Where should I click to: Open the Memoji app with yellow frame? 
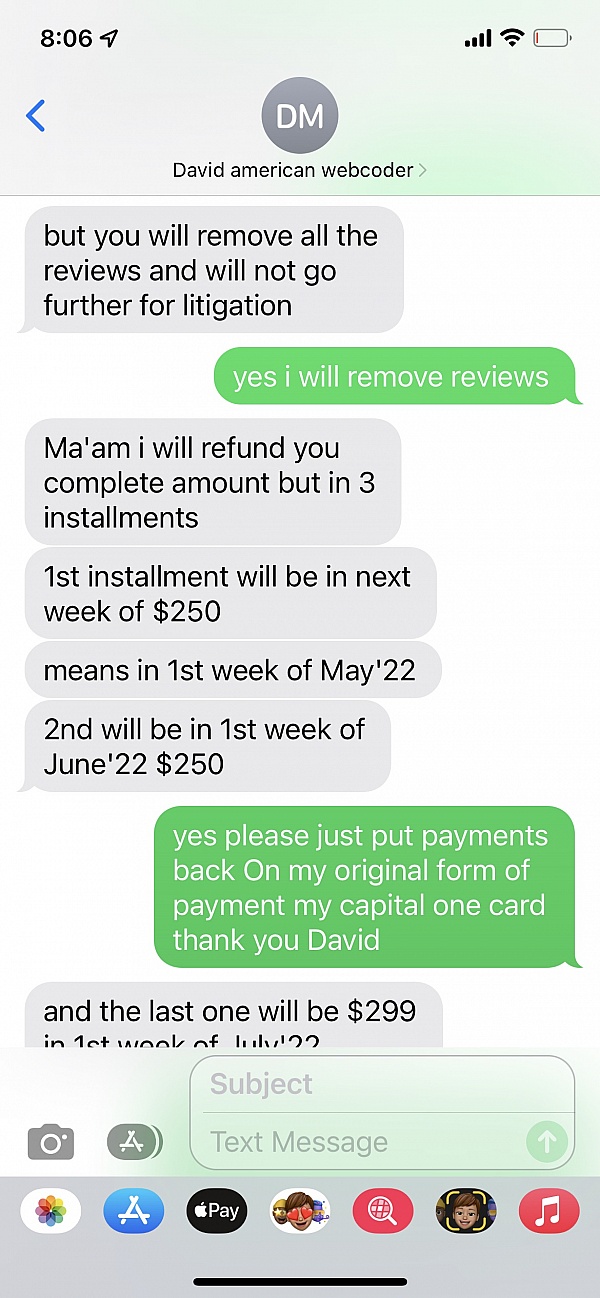tap(465, 1211)
